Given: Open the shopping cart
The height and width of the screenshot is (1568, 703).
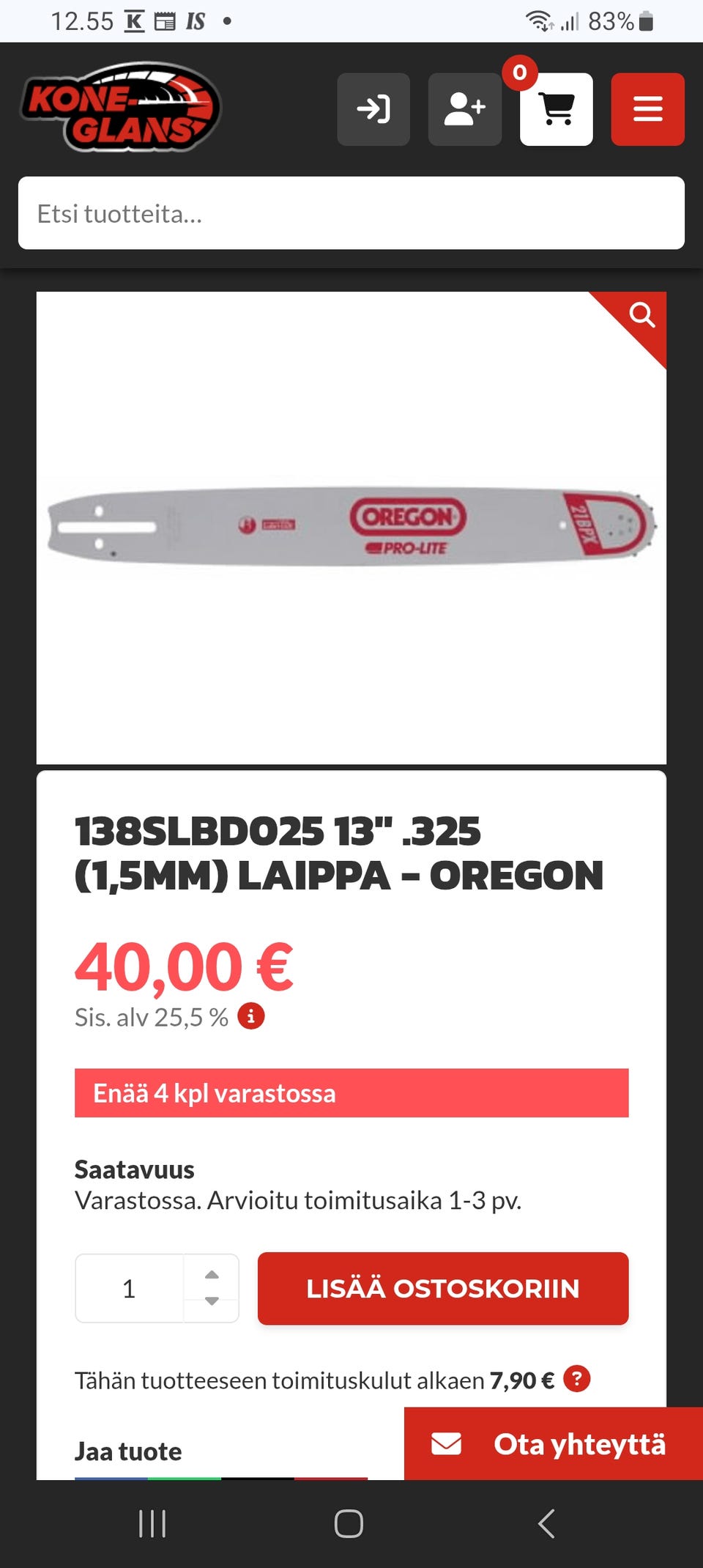Looking at the screenshot, I should pyautogui.click(x=556, y=109).
